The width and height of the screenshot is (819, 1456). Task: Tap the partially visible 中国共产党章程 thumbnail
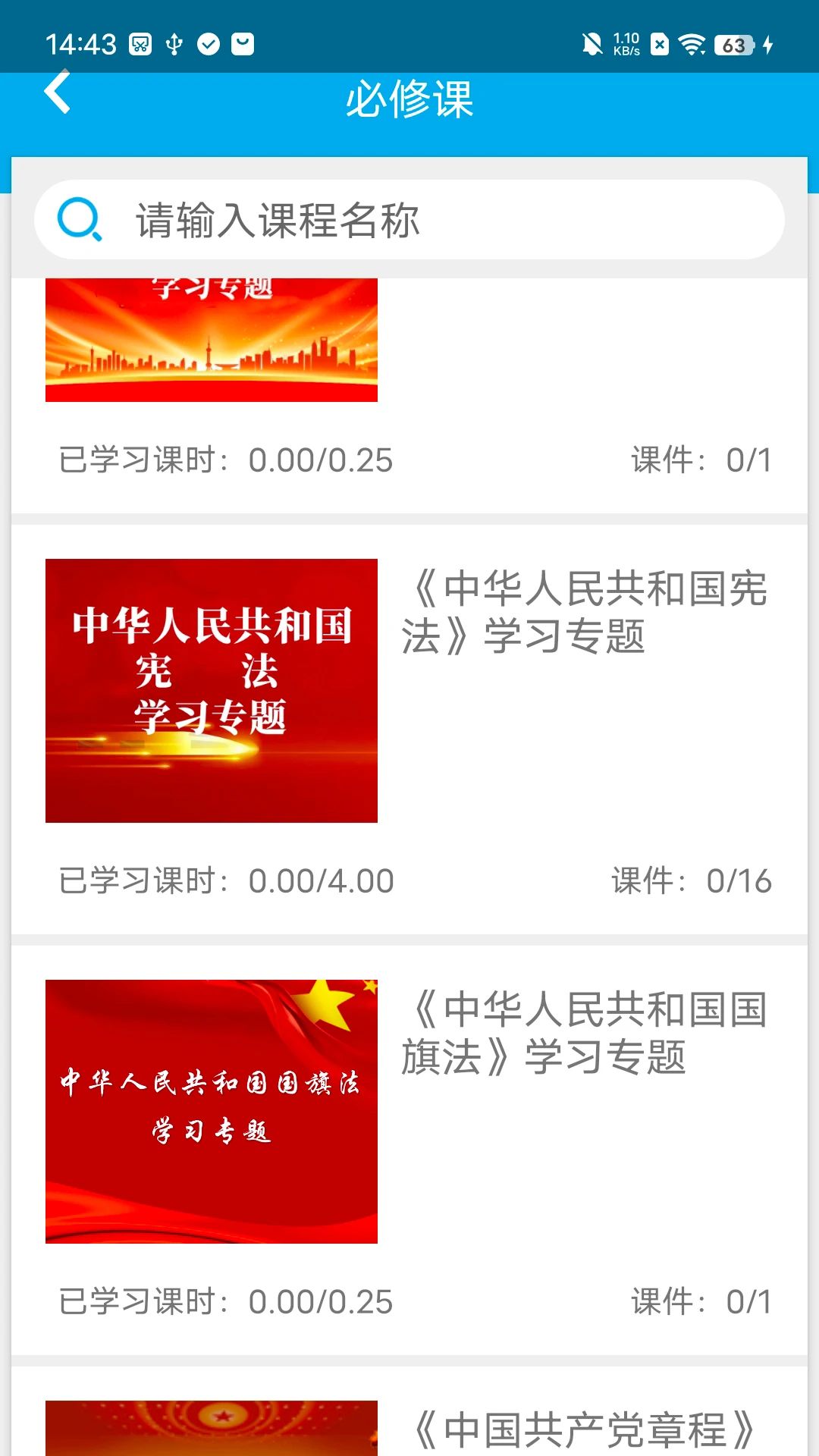tap(212, 1433)
